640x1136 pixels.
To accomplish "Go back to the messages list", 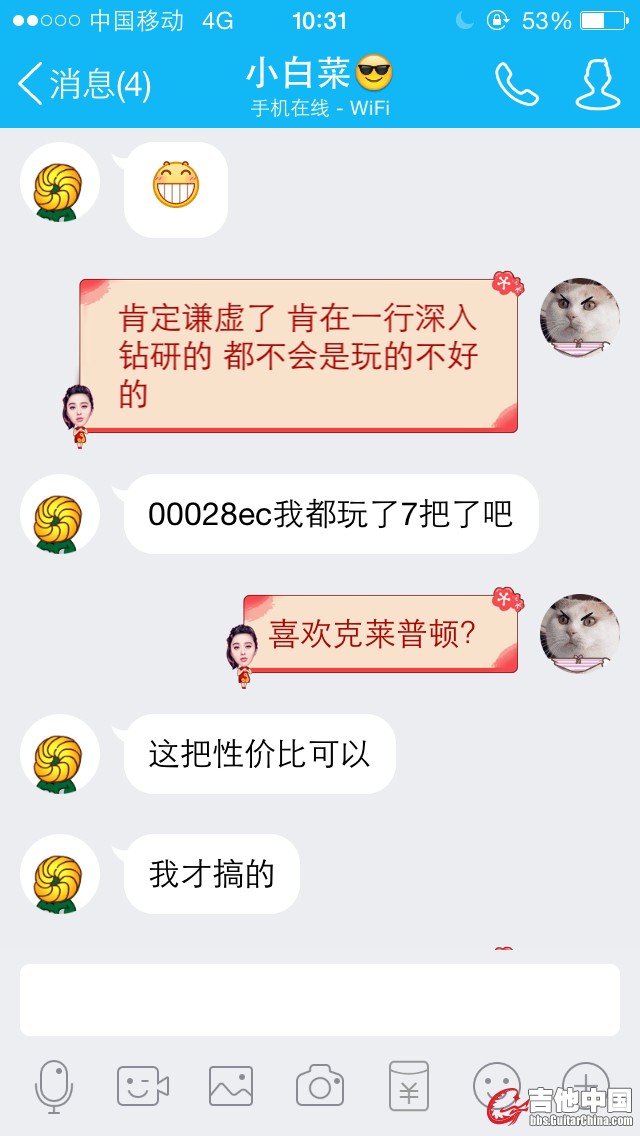I will point(85,85).
